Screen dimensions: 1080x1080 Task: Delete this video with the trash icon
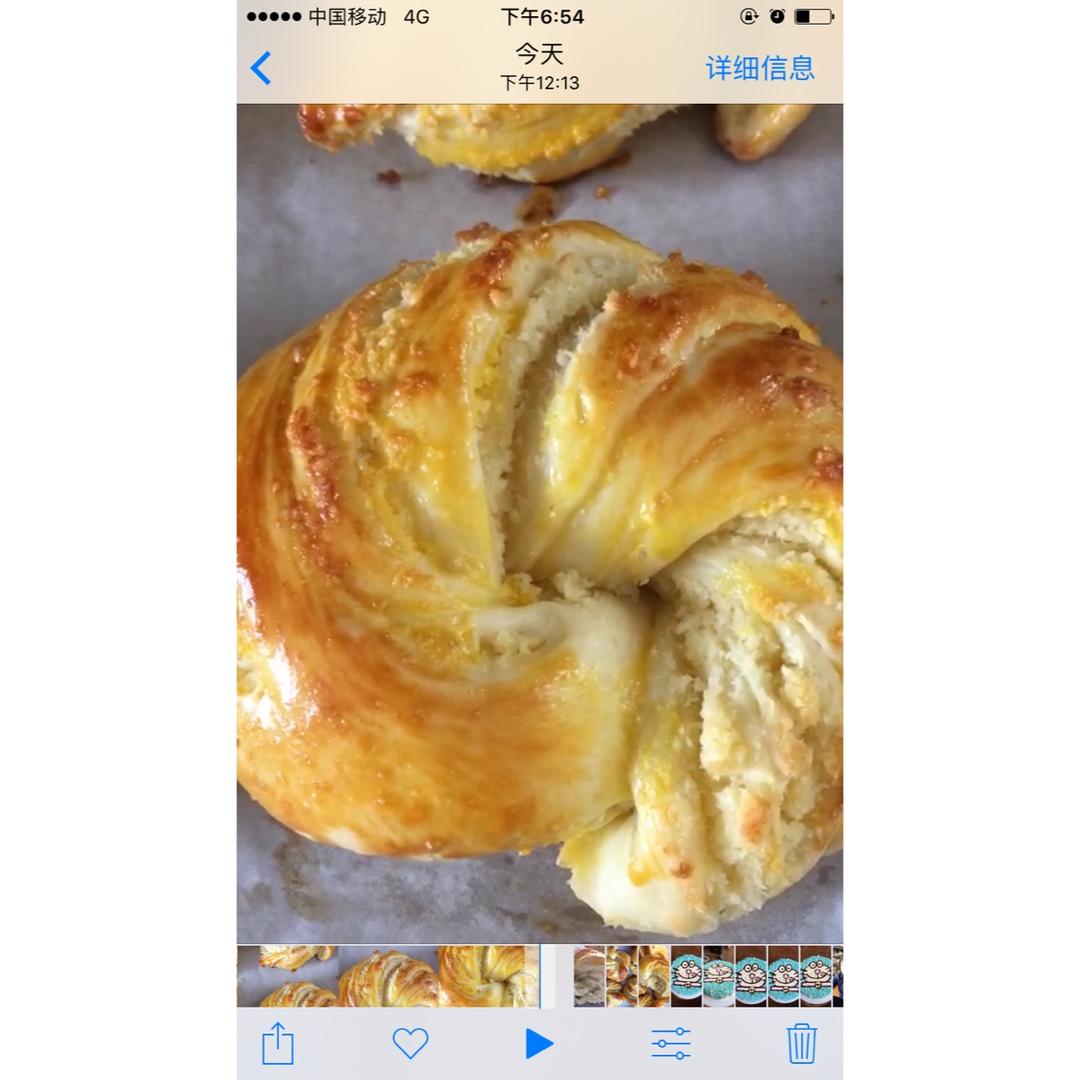(802, 1043)
